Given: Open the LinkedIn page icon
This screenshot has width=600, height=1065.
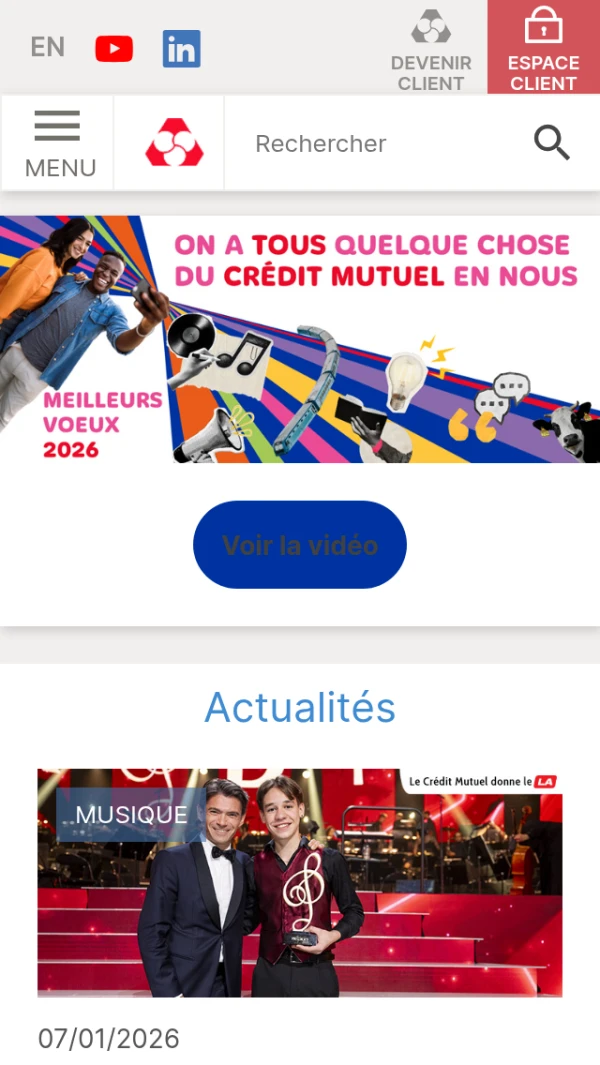Looking at the screenshot, I should pos(181,48).
